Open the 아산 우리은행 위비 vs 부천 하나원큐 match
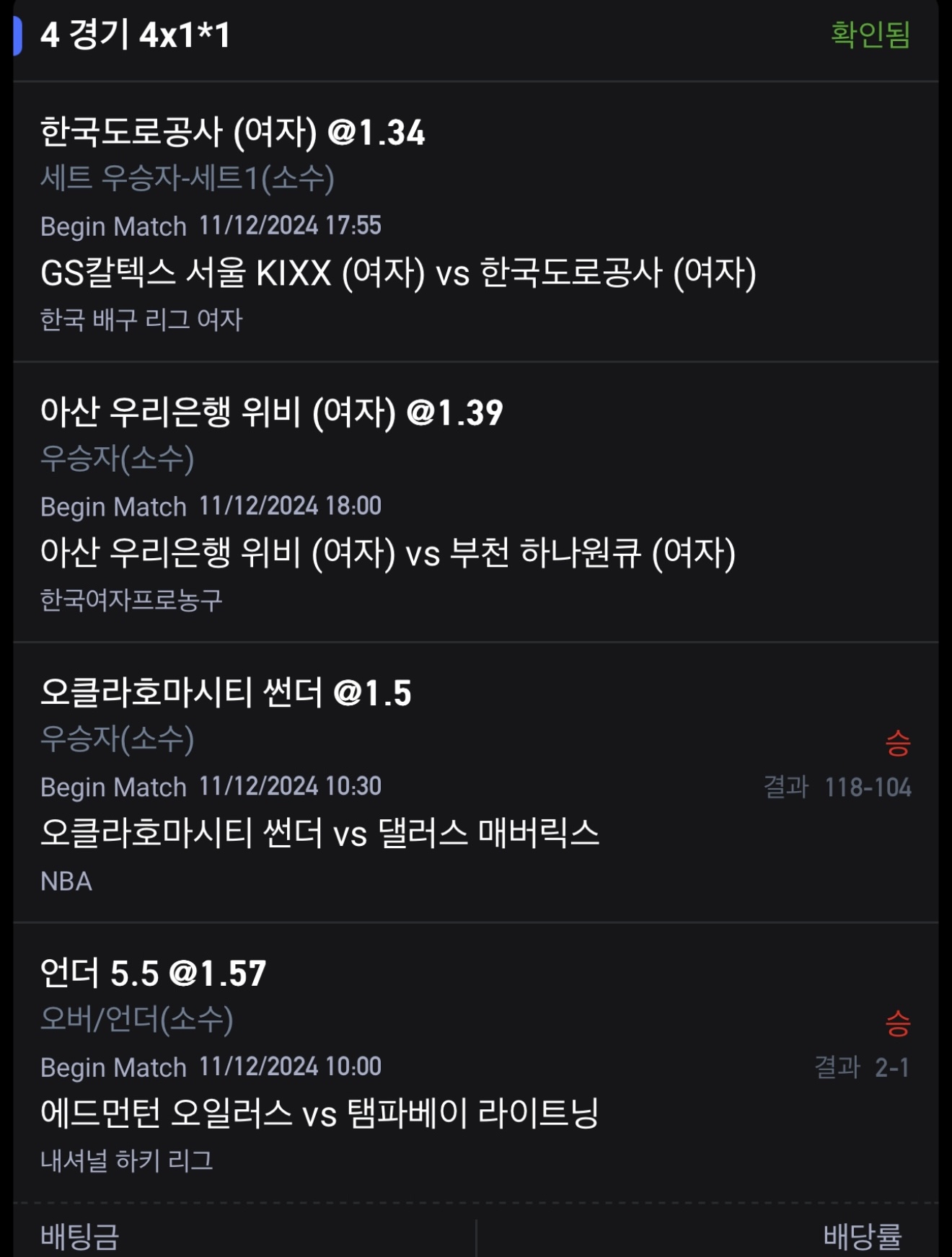The width and height of the screenshot is (952, 1257). click(x=387, y=553)
